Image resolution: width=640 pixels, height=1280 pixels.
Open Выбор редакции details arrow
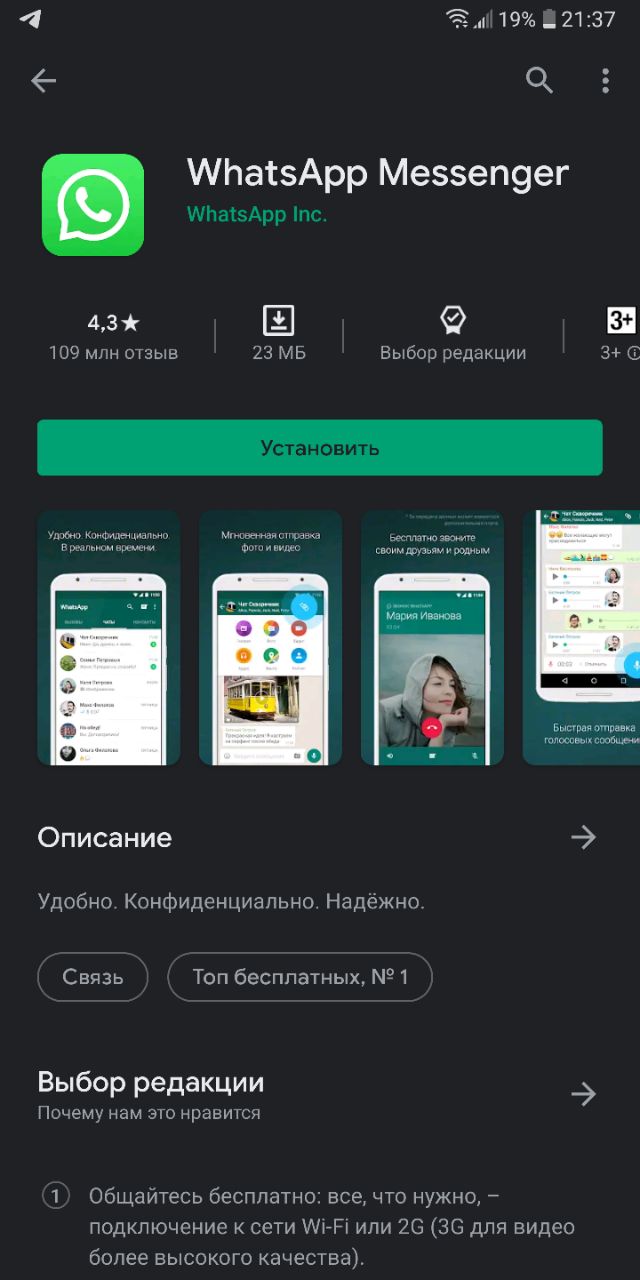pyautogui.click(x=583, y=1094)
